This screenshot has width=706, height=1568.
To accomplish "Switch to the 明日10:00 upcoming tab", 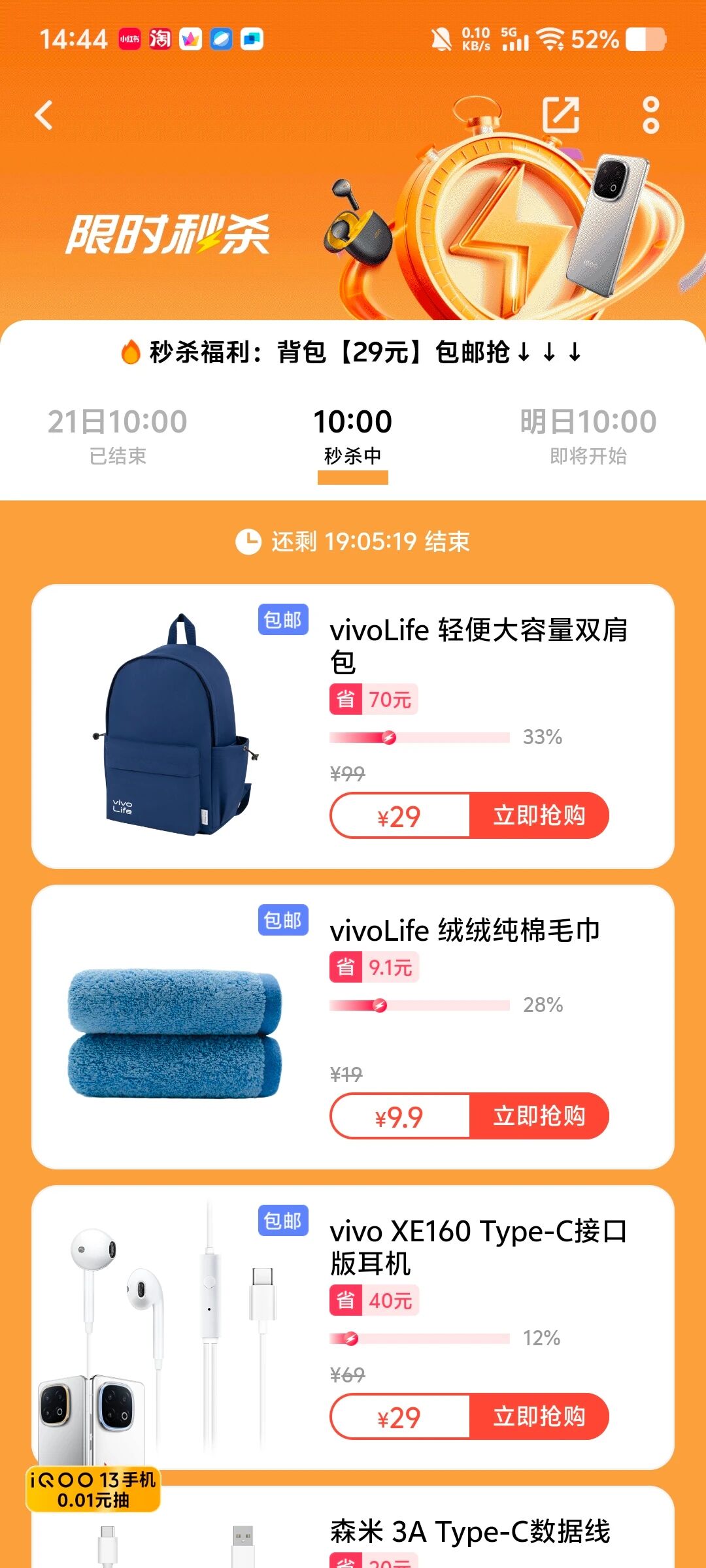I will pos(588,435).
